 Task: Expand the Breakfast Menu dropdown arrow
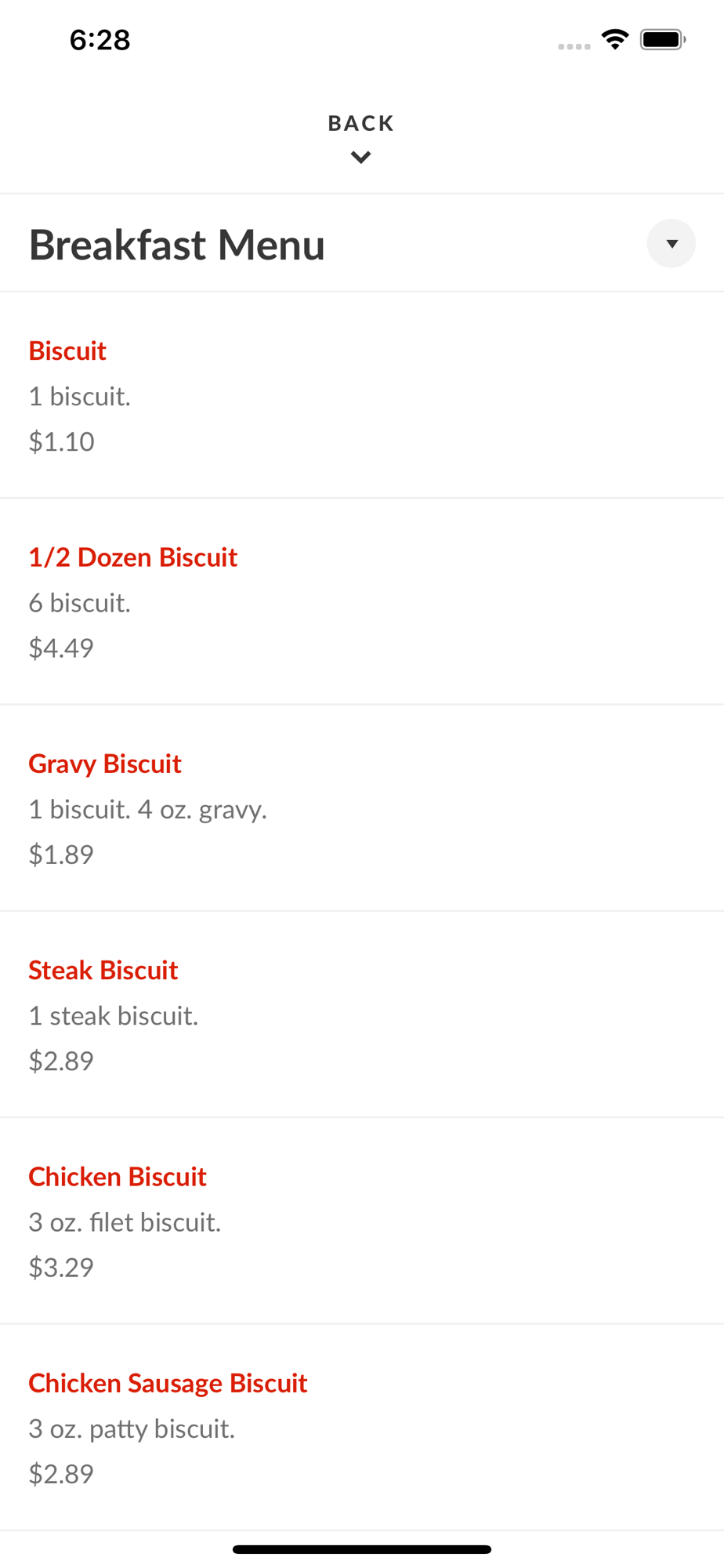[671, 244]
